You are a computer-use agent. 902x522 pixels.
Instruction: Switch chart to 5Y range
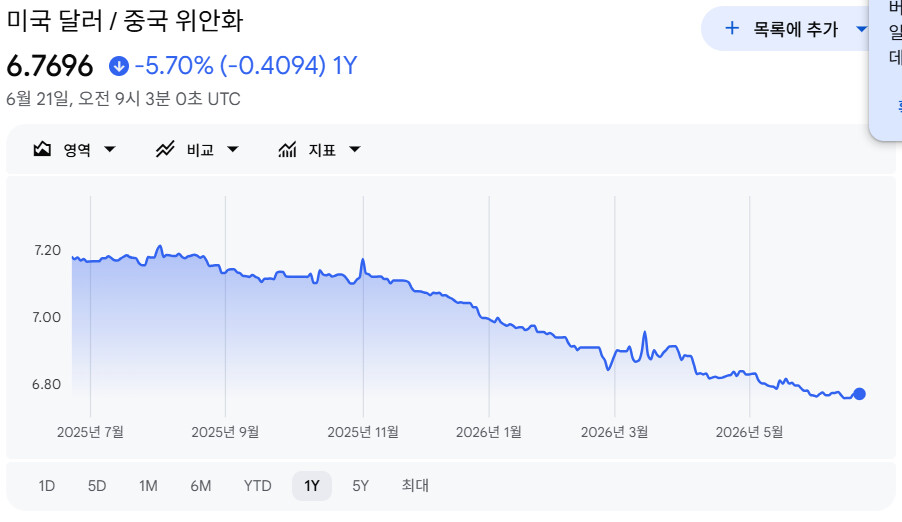click(x=360, y=486)
